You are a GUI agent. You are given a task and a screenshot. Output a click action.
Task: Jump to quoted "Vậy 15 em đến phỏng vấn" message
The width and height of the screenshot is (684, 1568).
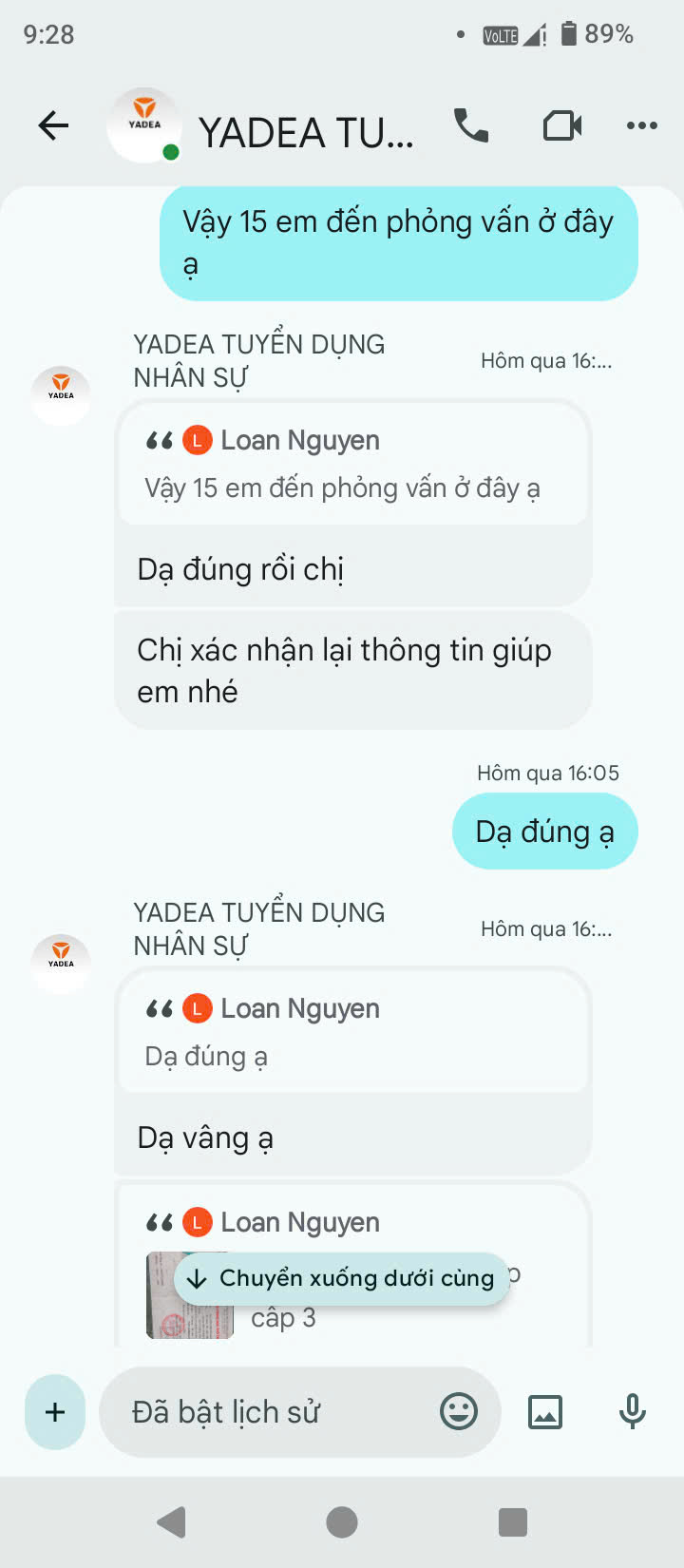[351, 465]
